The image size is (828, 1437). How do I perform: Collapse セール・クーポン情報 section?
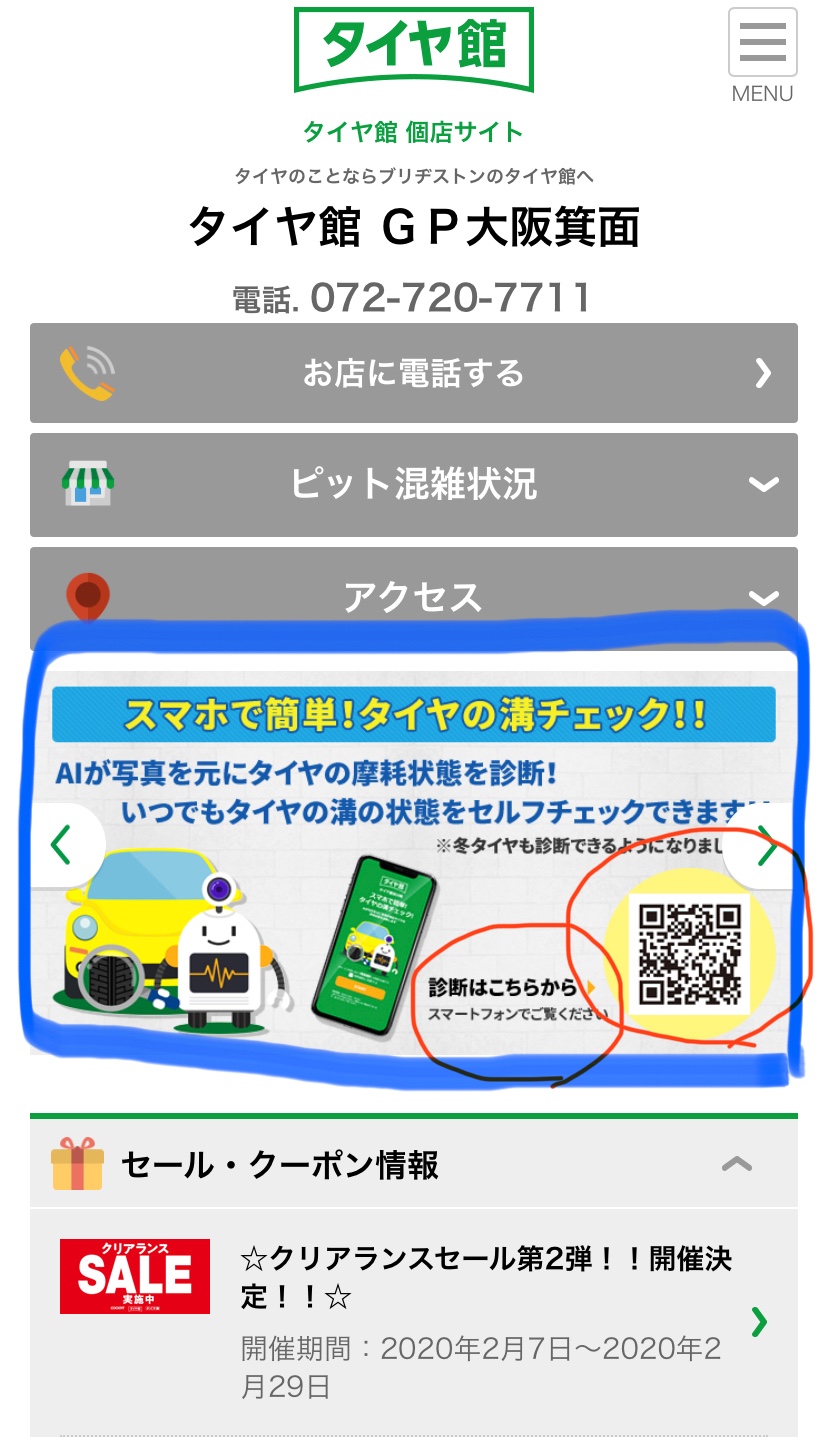click(x=737, y=1164)
